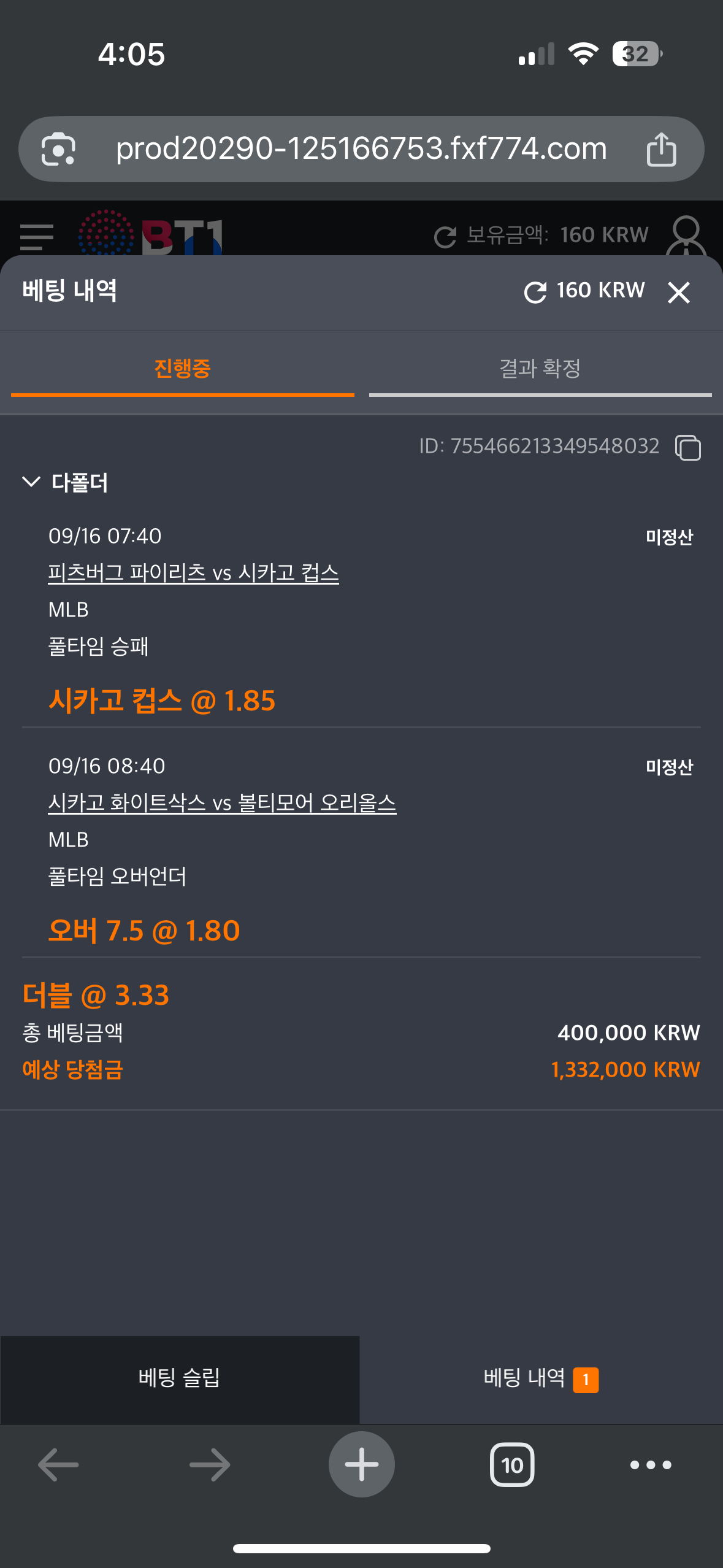The width and height of the screenshot is (723, 1568).
Task: Tap the browser address bar URL
Action: pyautogui.click(x=361, y=148)
